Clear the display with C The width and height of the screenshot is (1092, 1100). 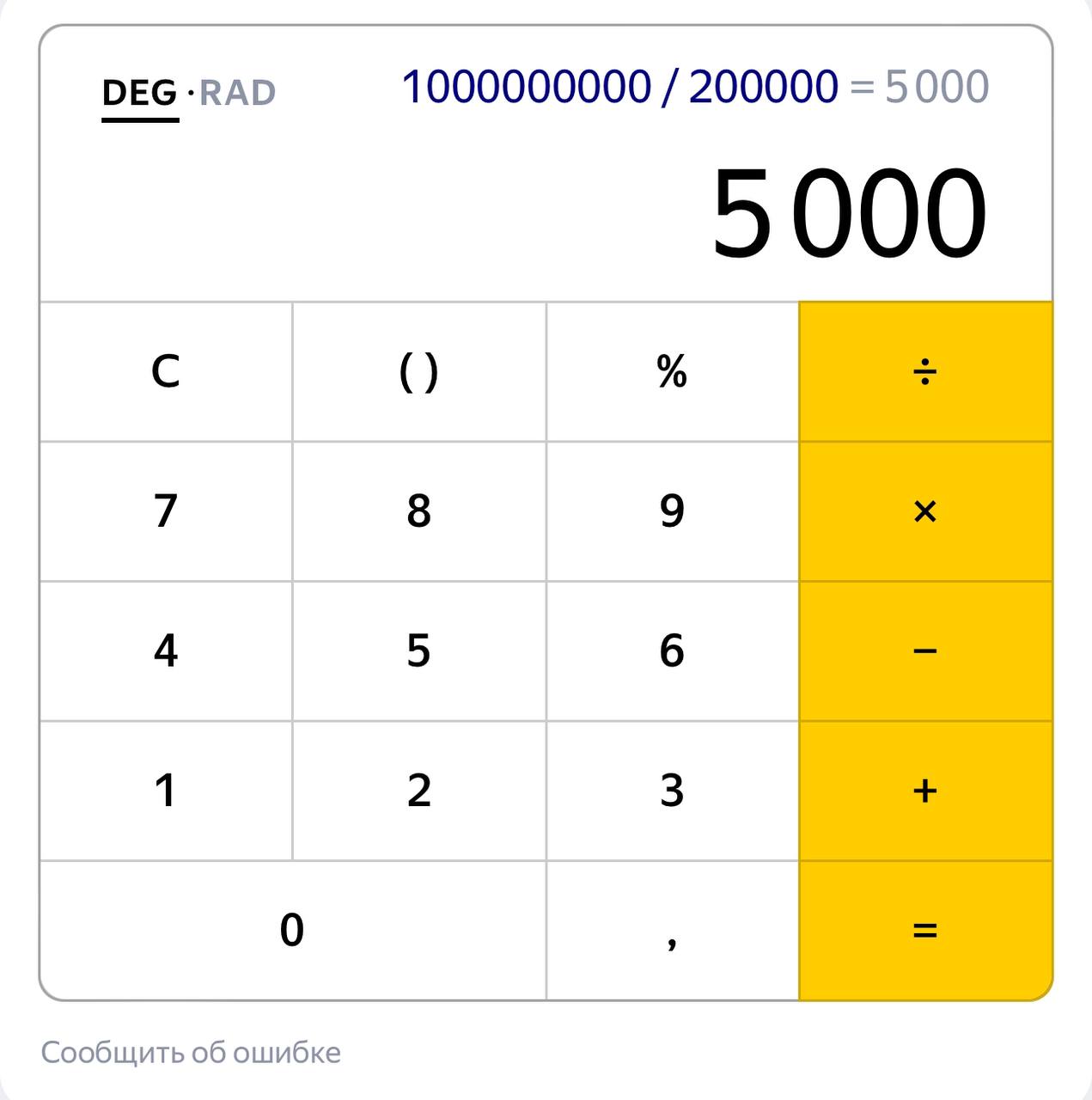pos(166,372)
